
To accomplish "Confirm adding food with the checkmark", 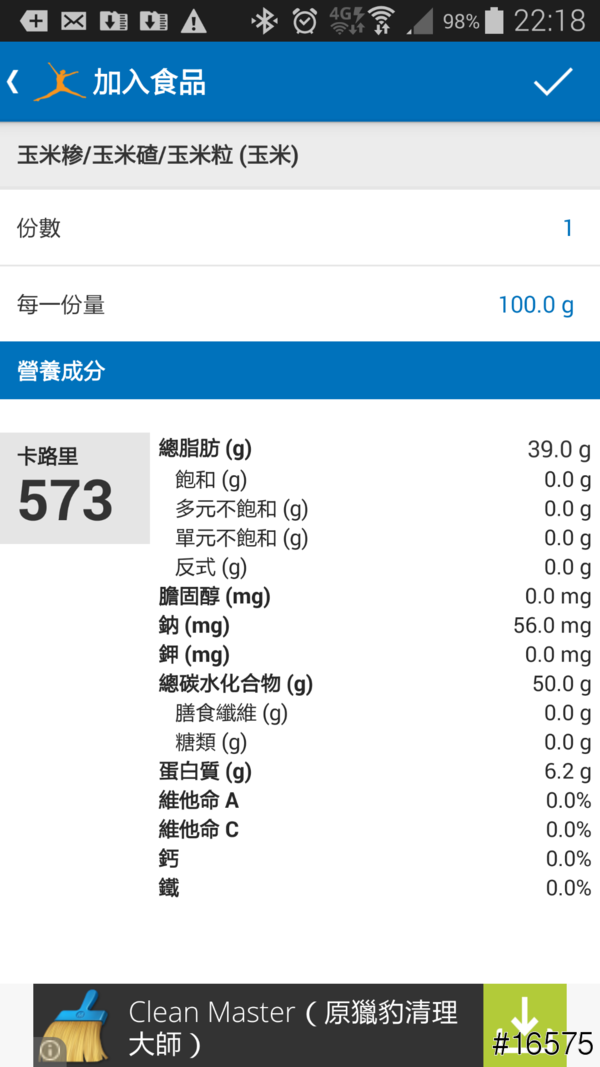I will [552, 82].
